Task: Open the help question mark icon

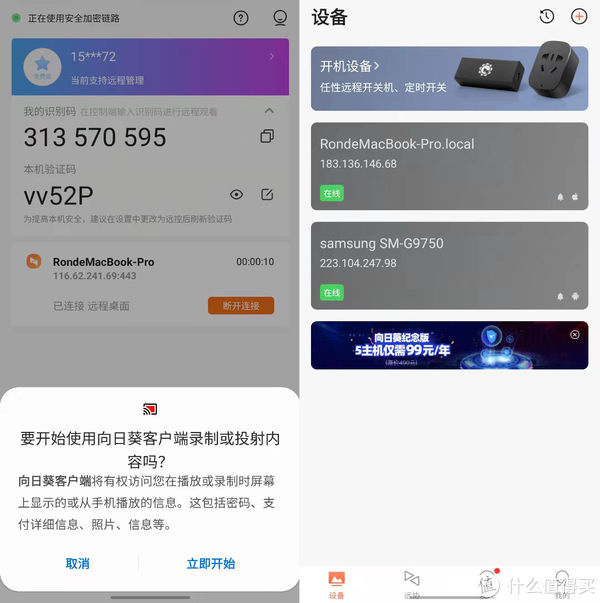Action: 241,18
